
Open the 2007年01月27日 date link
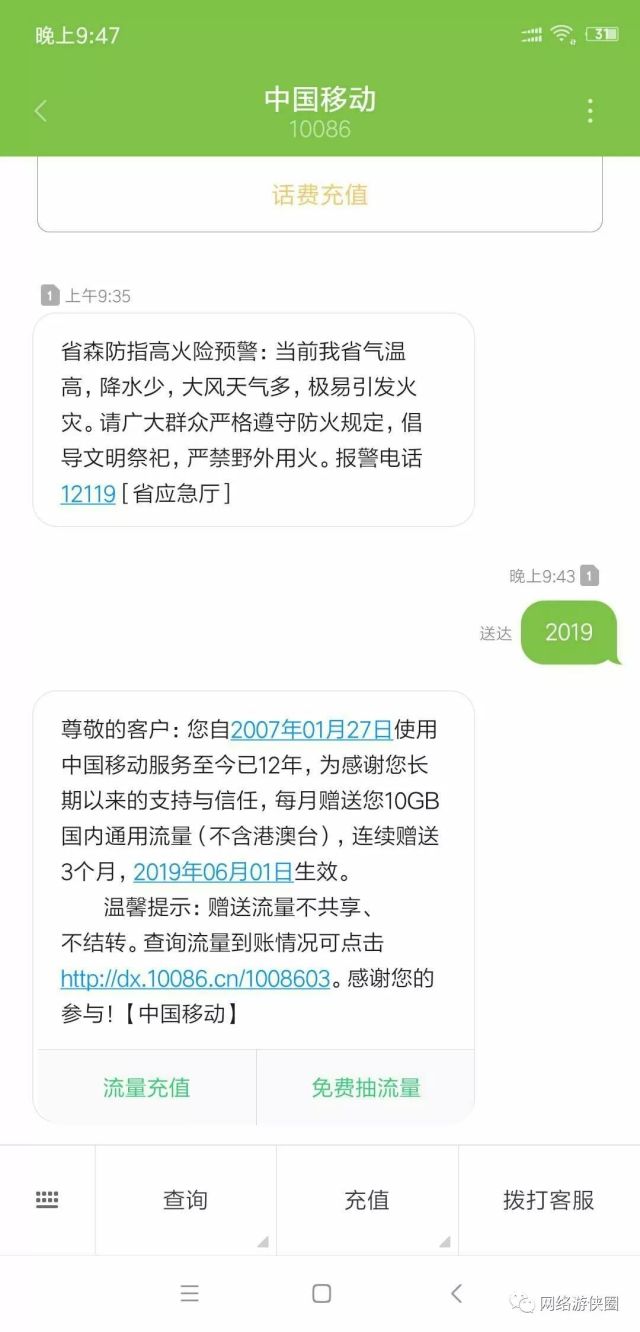[x=311, y=729]
